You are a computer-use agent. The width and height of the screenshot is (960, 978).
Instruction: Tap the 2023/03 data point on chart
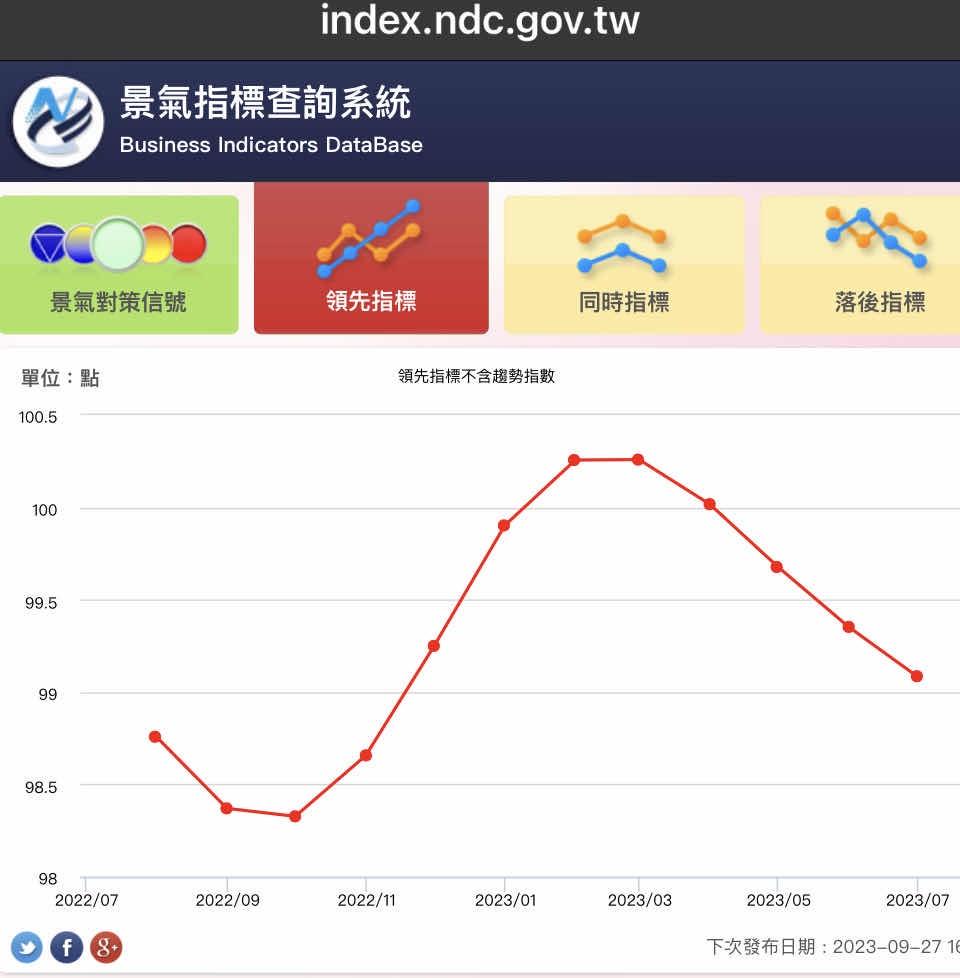point(638,460)
